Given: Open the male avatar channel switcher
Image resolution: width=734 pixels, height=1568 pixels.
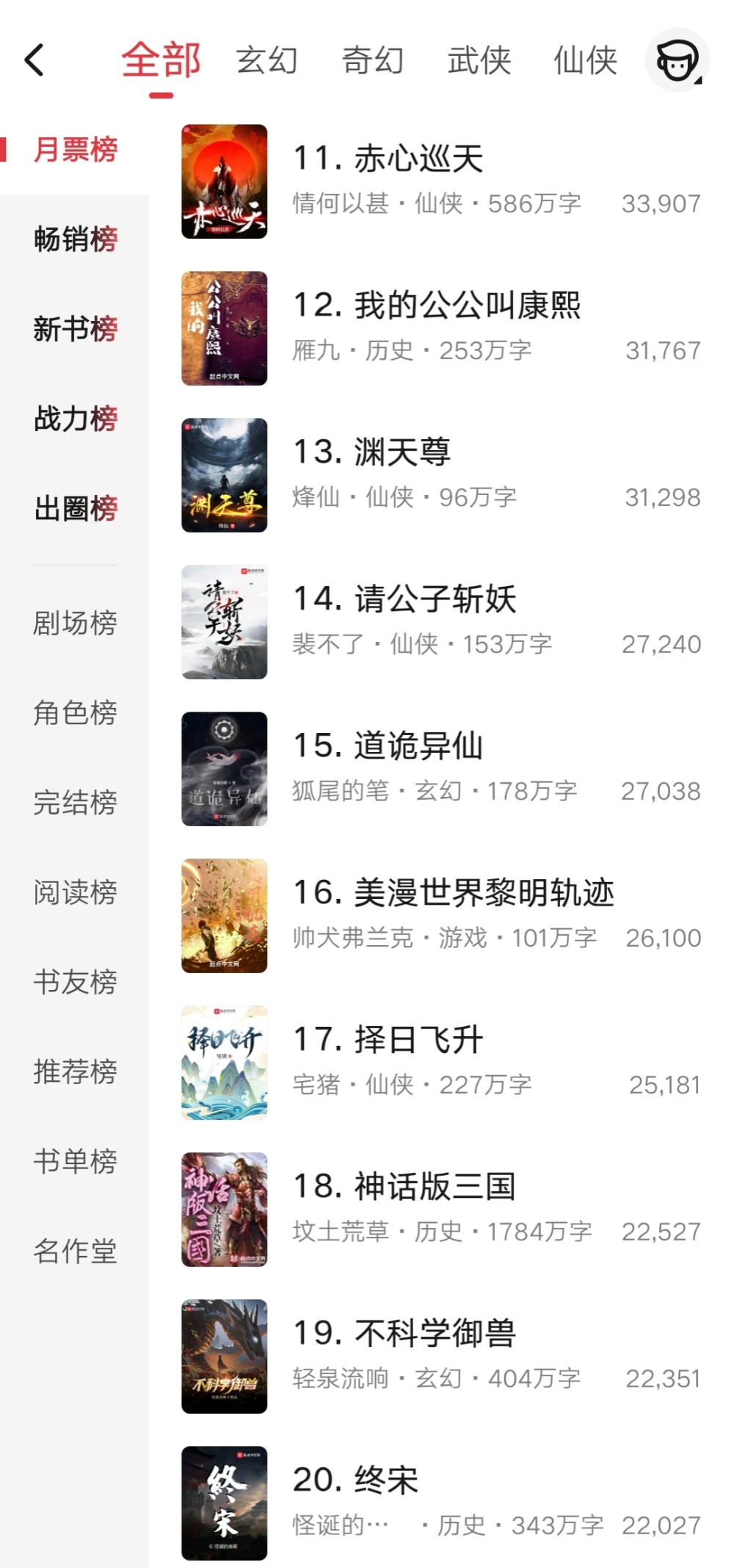Looking at the screenshot, I should (x=676, y=60).
